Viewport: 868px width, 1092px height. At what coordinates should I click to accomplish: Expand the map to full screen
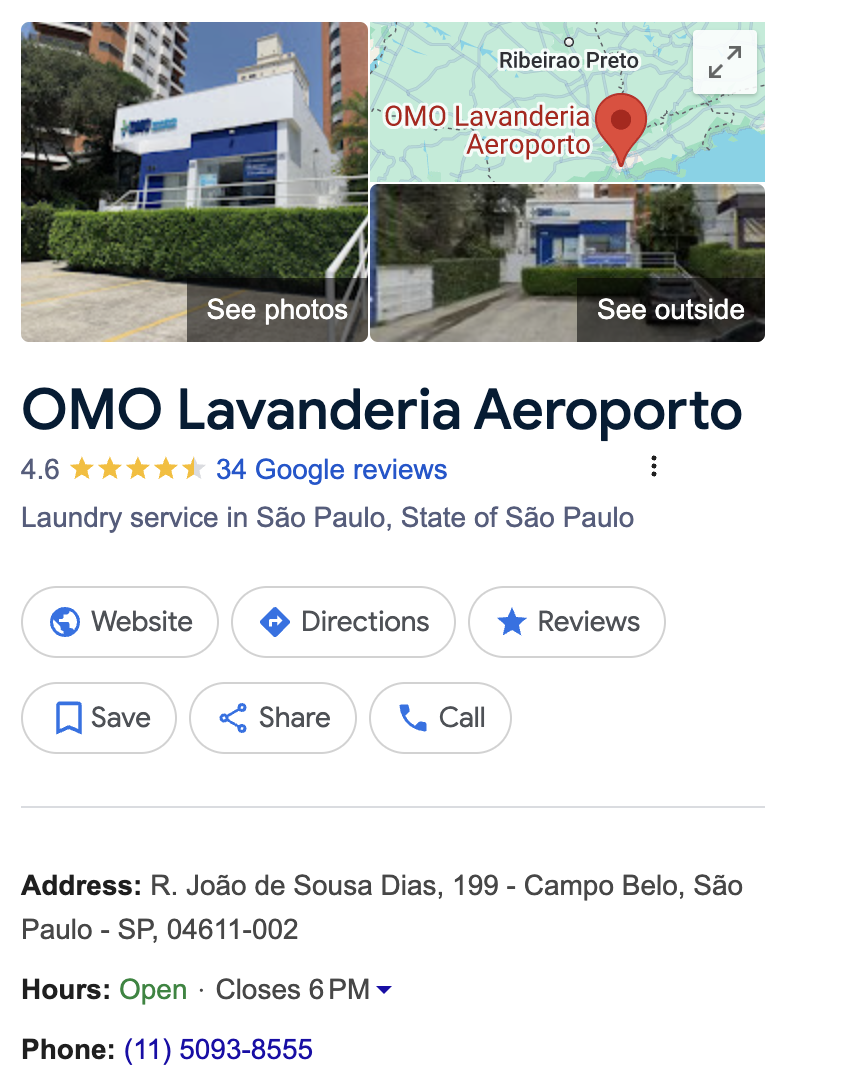[x=724, y=62]
